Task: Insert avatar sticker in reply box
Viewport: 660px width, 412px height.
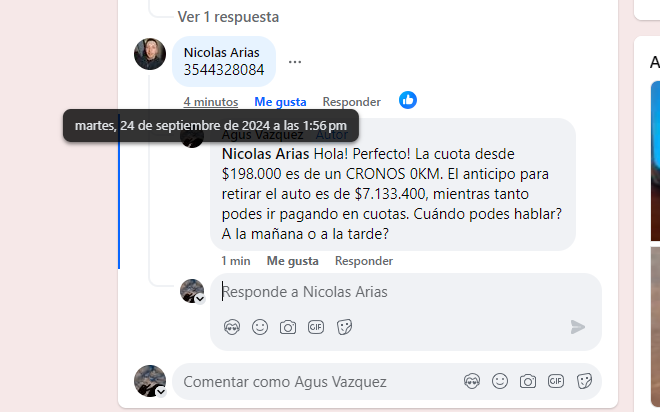Action: tap(232, 327)
